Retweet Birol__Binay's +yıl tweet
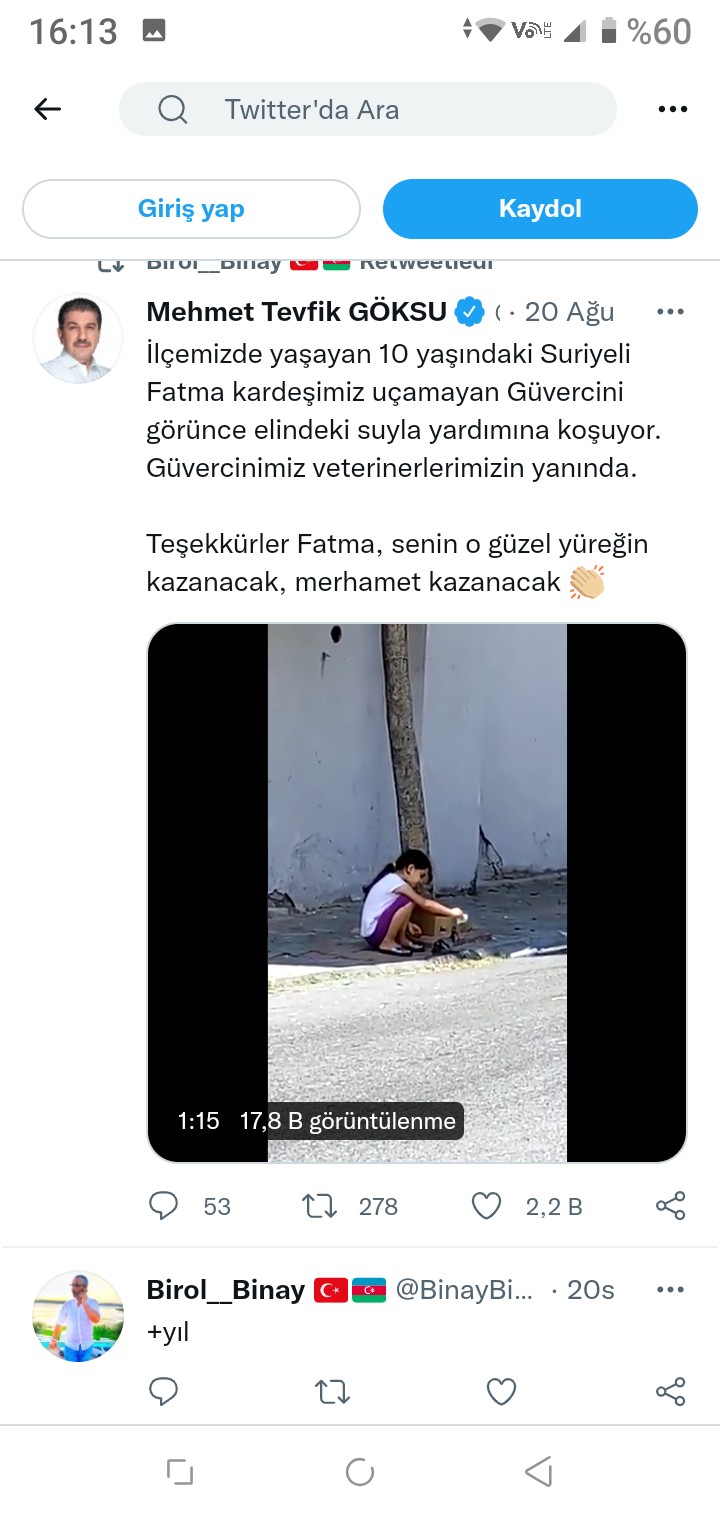The height and width of the screenshot is (1520, 720). pos(332,1391)
